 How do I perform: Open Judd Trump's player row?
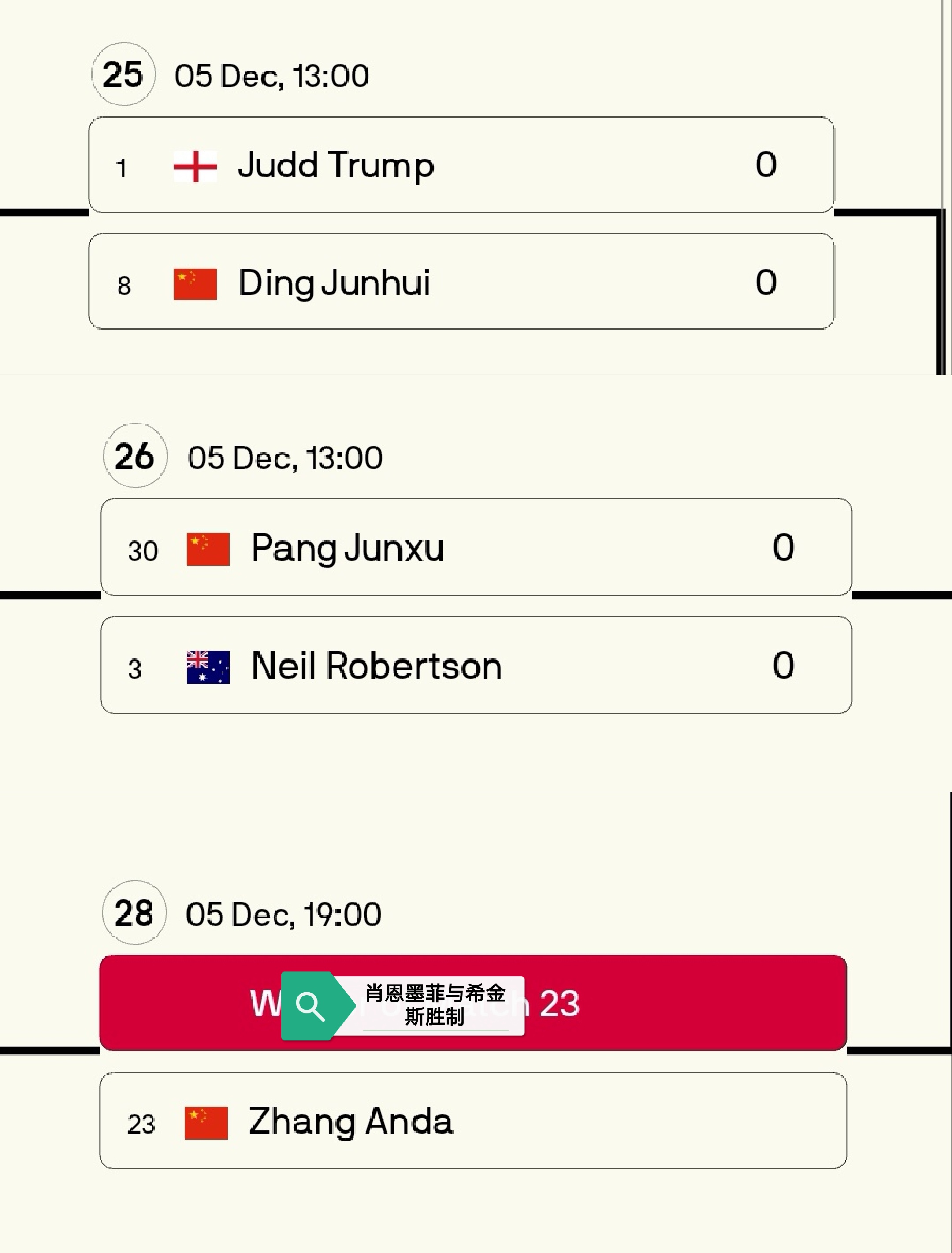(461, 165)
